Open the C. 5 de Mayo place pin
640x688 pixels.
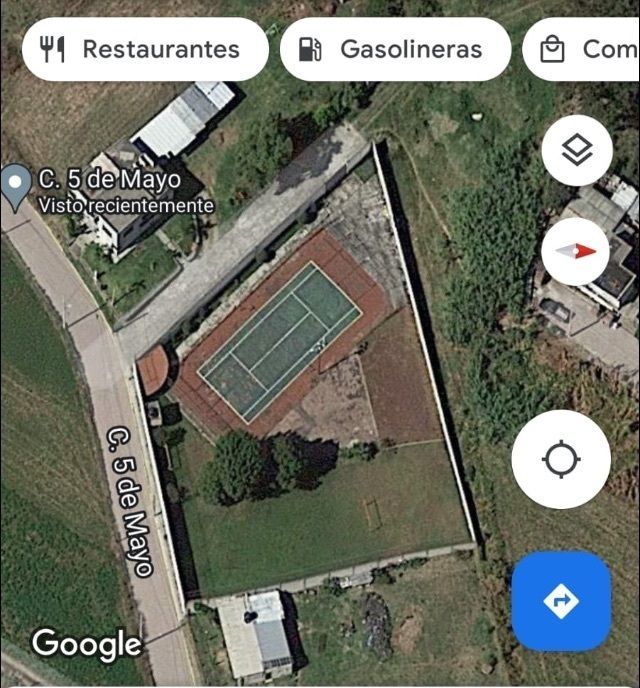click(16, 187)
